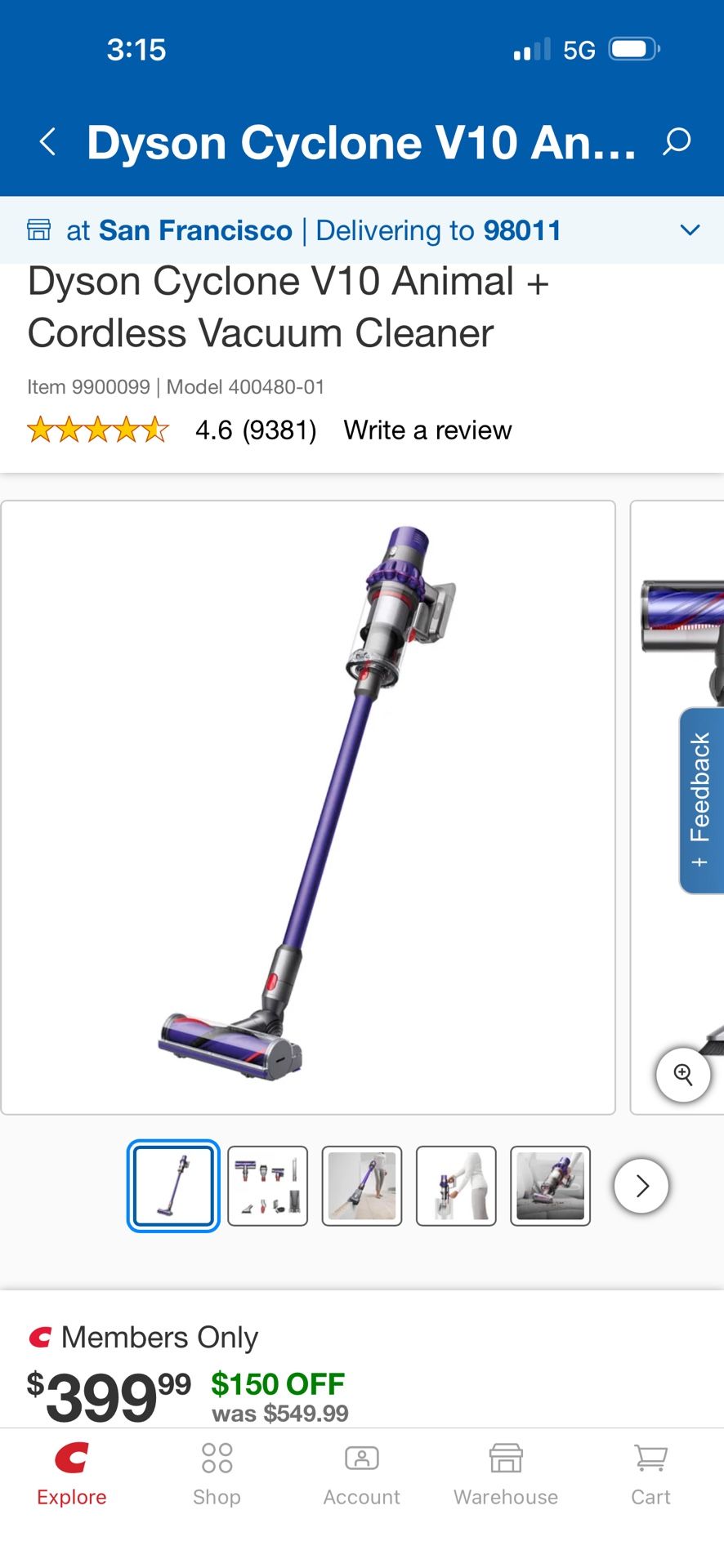Image resolution: width=724 pixels, height=1568 pixels.
Task: Go back using the back arrow
Action: pyautogui.click(x=47, y=140)
